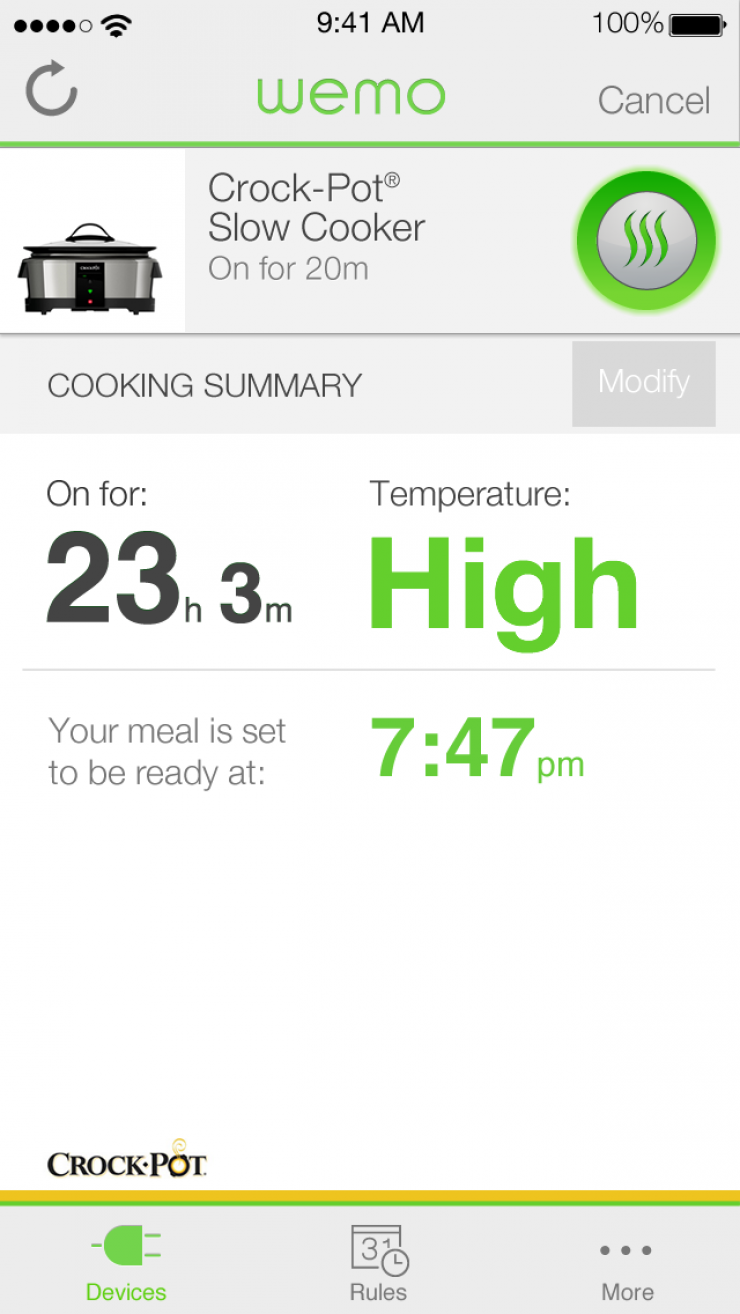
Task: Toggle the Crock-Pot heat power button
Action: click(x=645, y=240)
